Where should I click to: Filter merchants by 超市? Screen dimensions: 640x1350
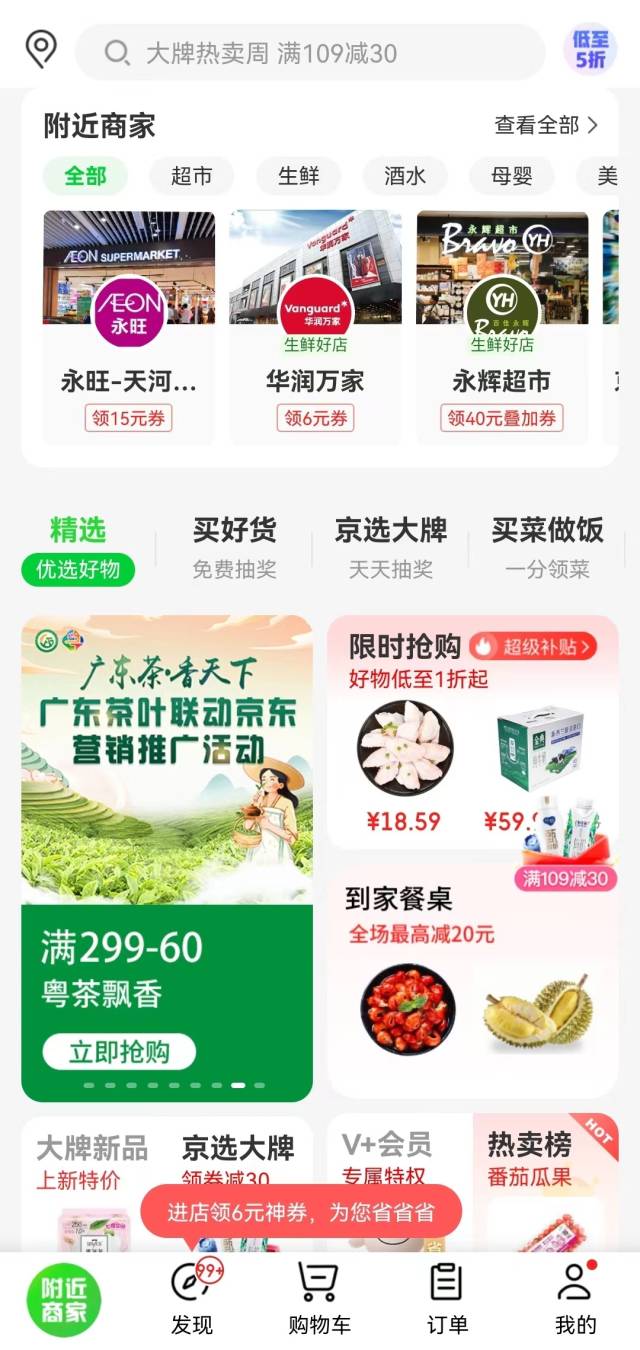191,177
